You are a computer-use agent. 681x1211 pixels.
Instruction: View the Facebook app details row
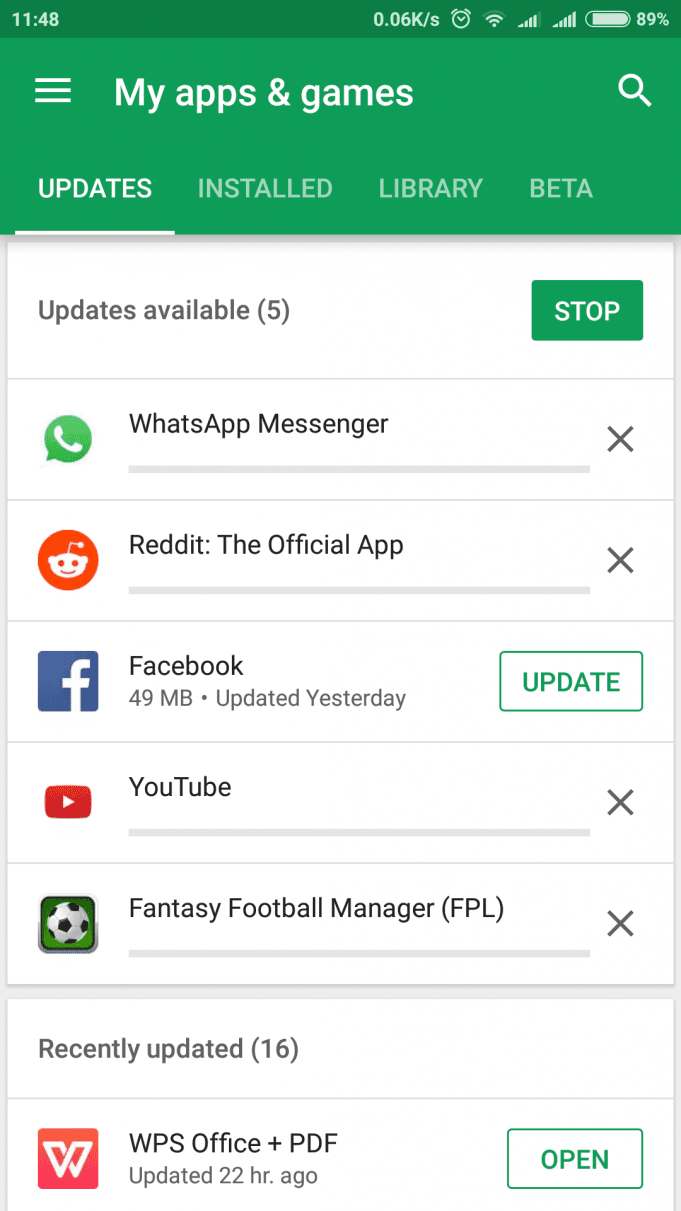point(267,682)
